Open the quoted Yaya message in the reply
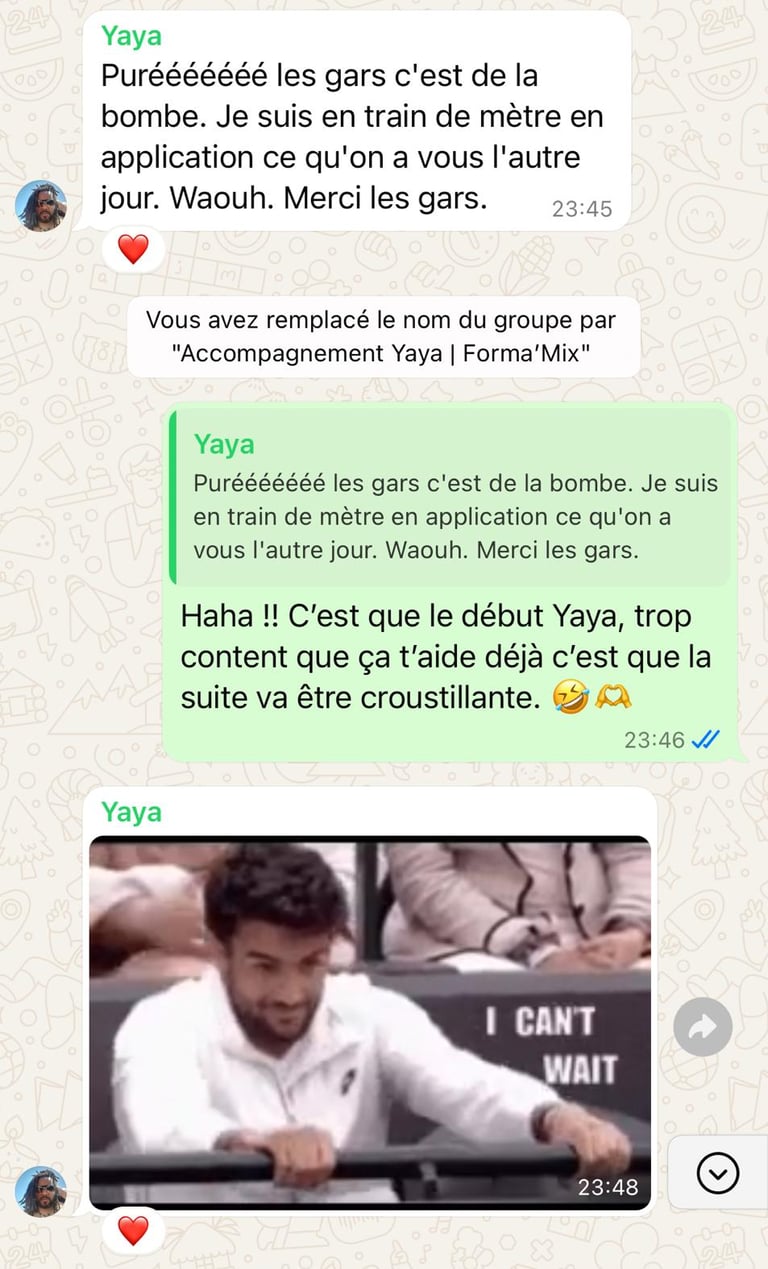The image size is (768, 1269). click(451, 497)
